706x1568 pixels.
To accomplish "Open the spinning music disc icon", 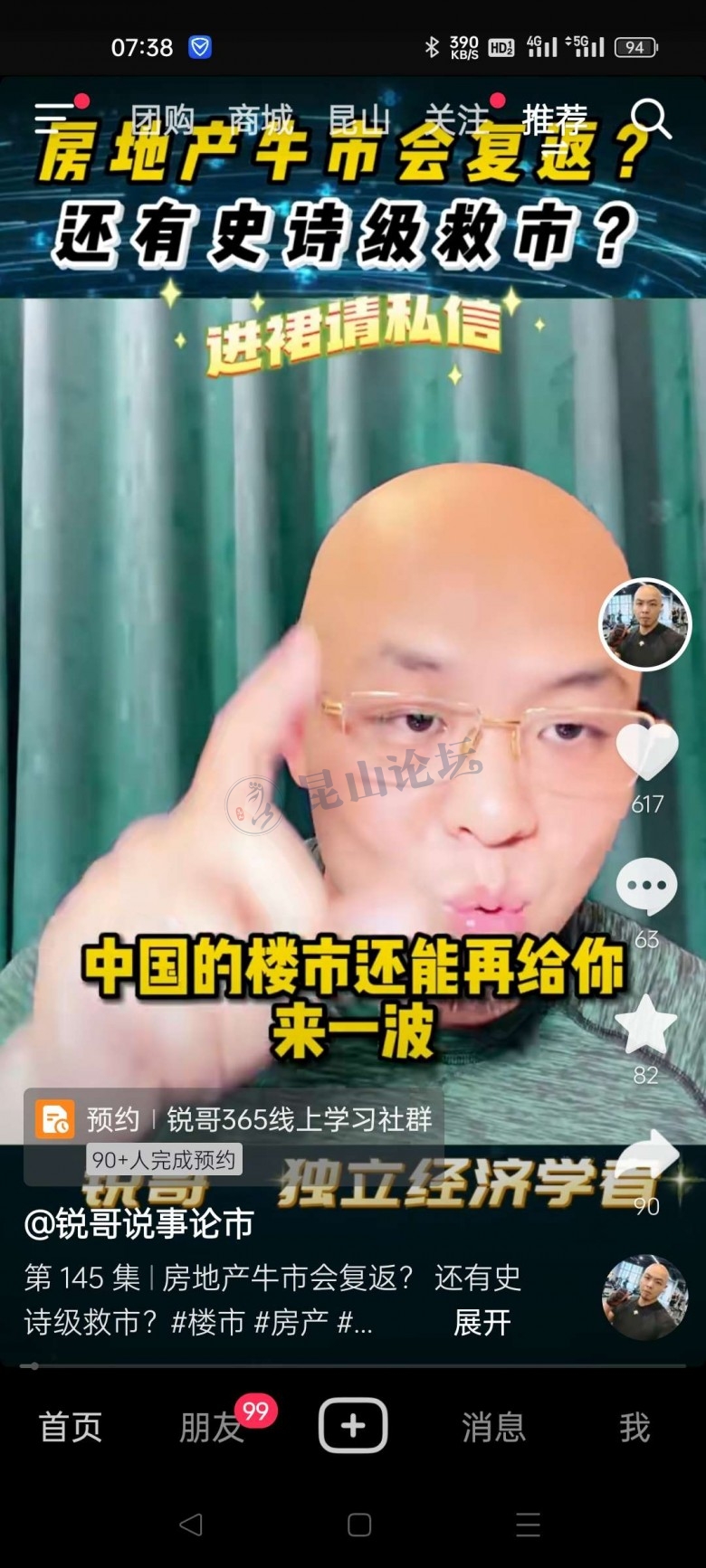I will click(x=644, y=1297).
